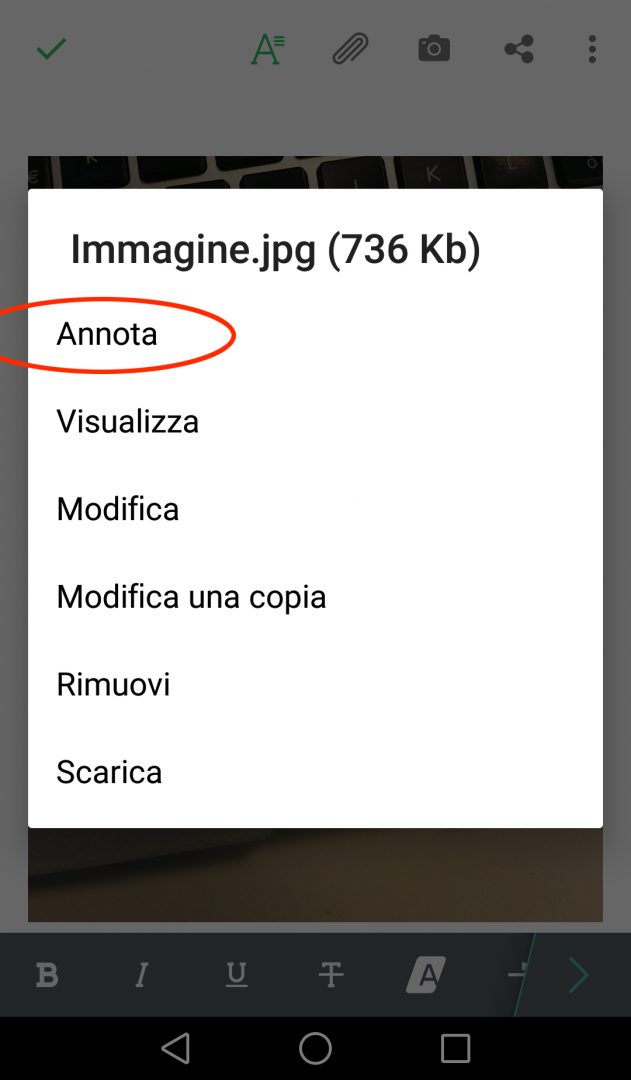Image resolution: width=631 pixels, height=1080 pixels.
Task: Choose Rimuovi to remove the image
Action: 113,685
